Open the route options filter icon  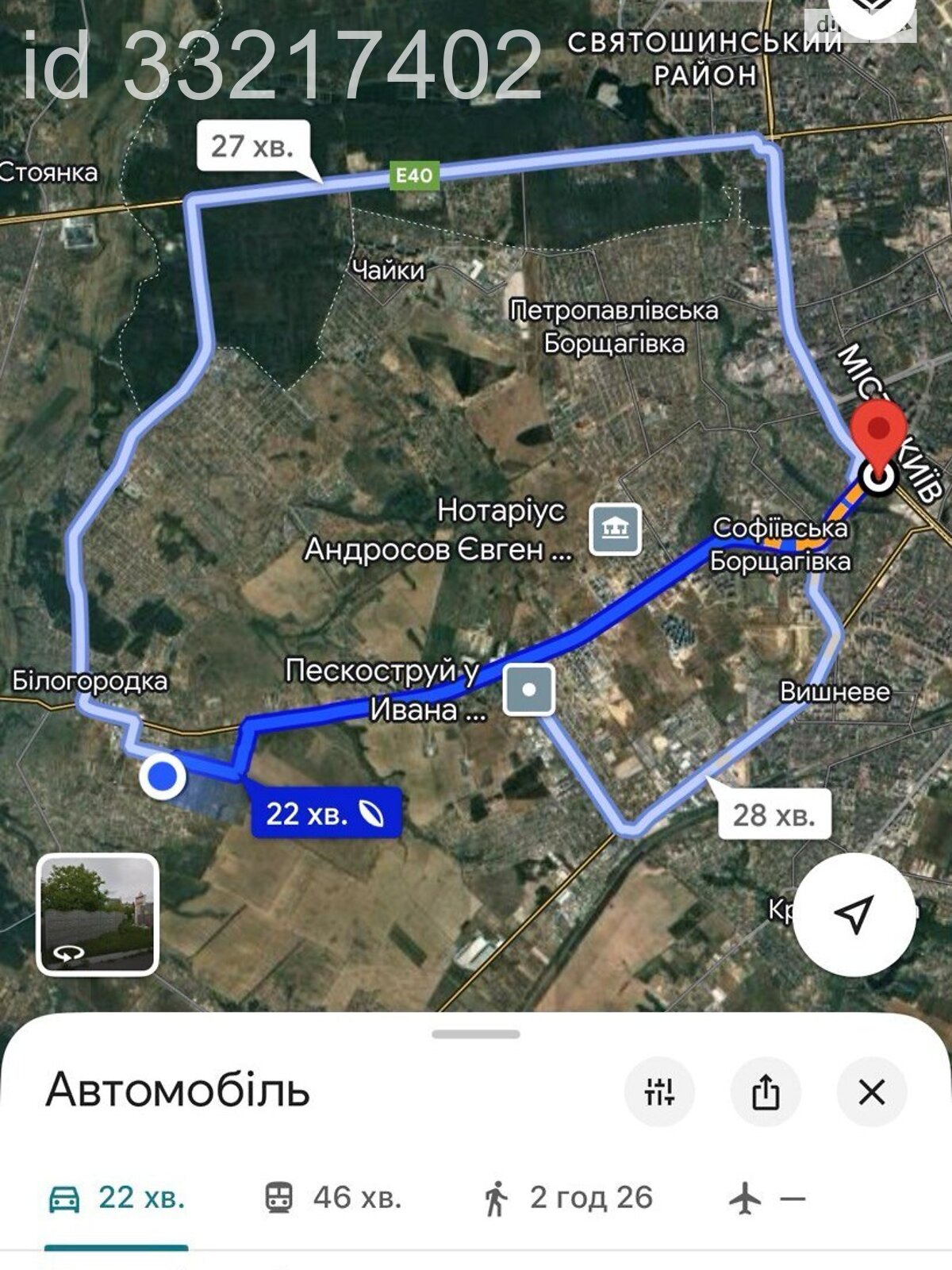(x=659, y=1092)
